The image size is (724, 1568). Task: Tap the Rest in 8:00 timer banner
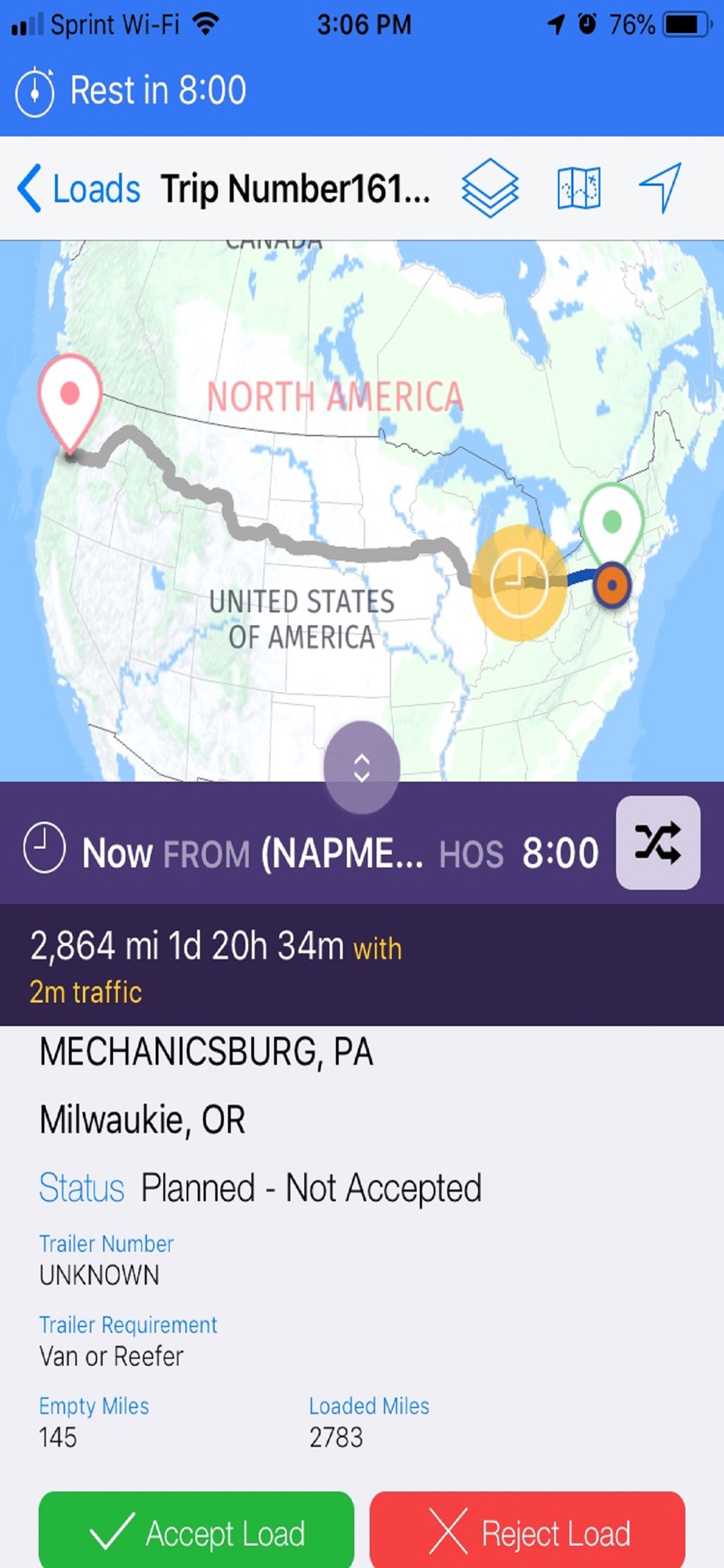click(x=362, y=91)
